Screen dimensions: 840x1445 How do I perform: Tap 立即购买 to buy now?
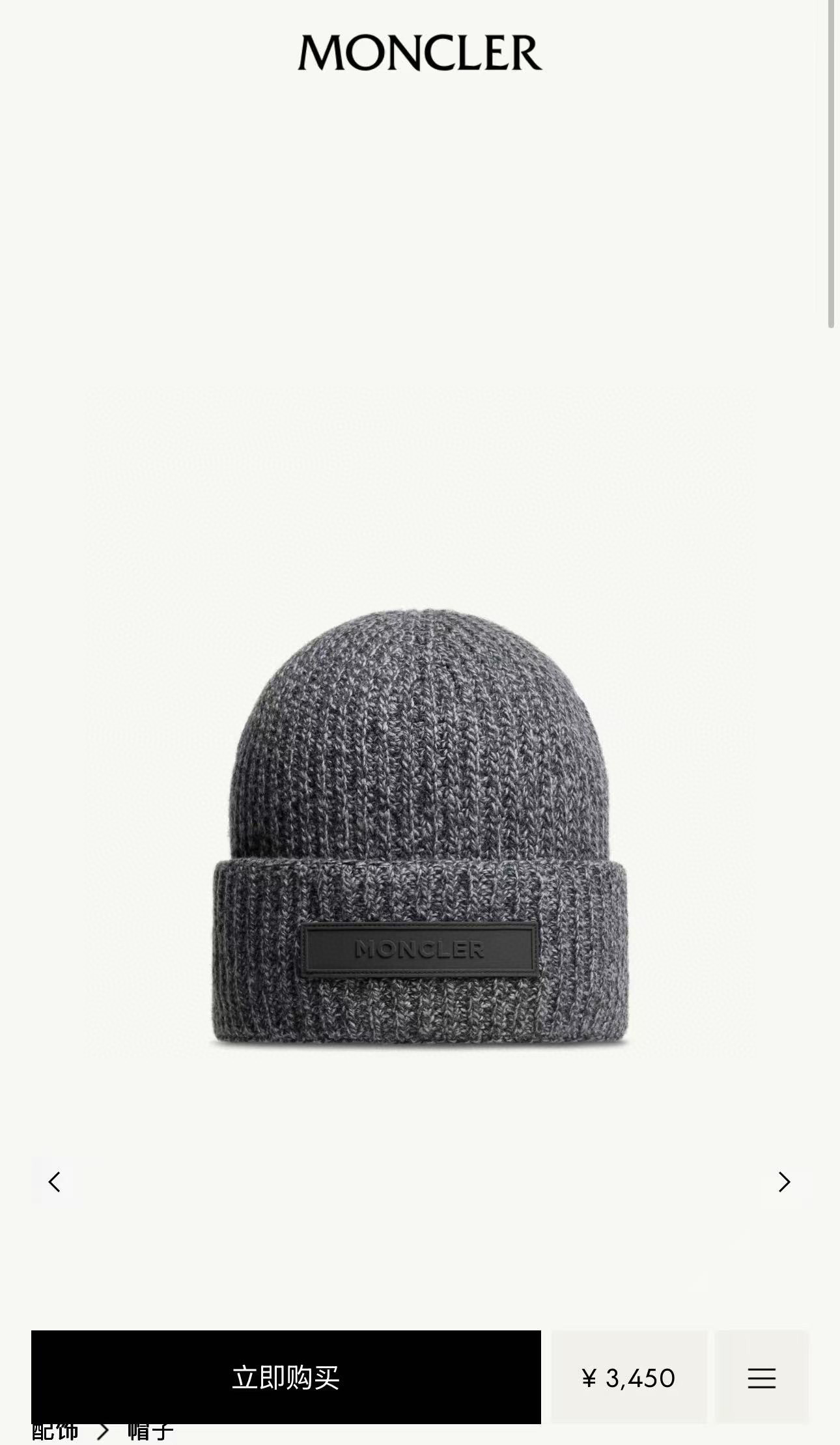[286, 1377]
